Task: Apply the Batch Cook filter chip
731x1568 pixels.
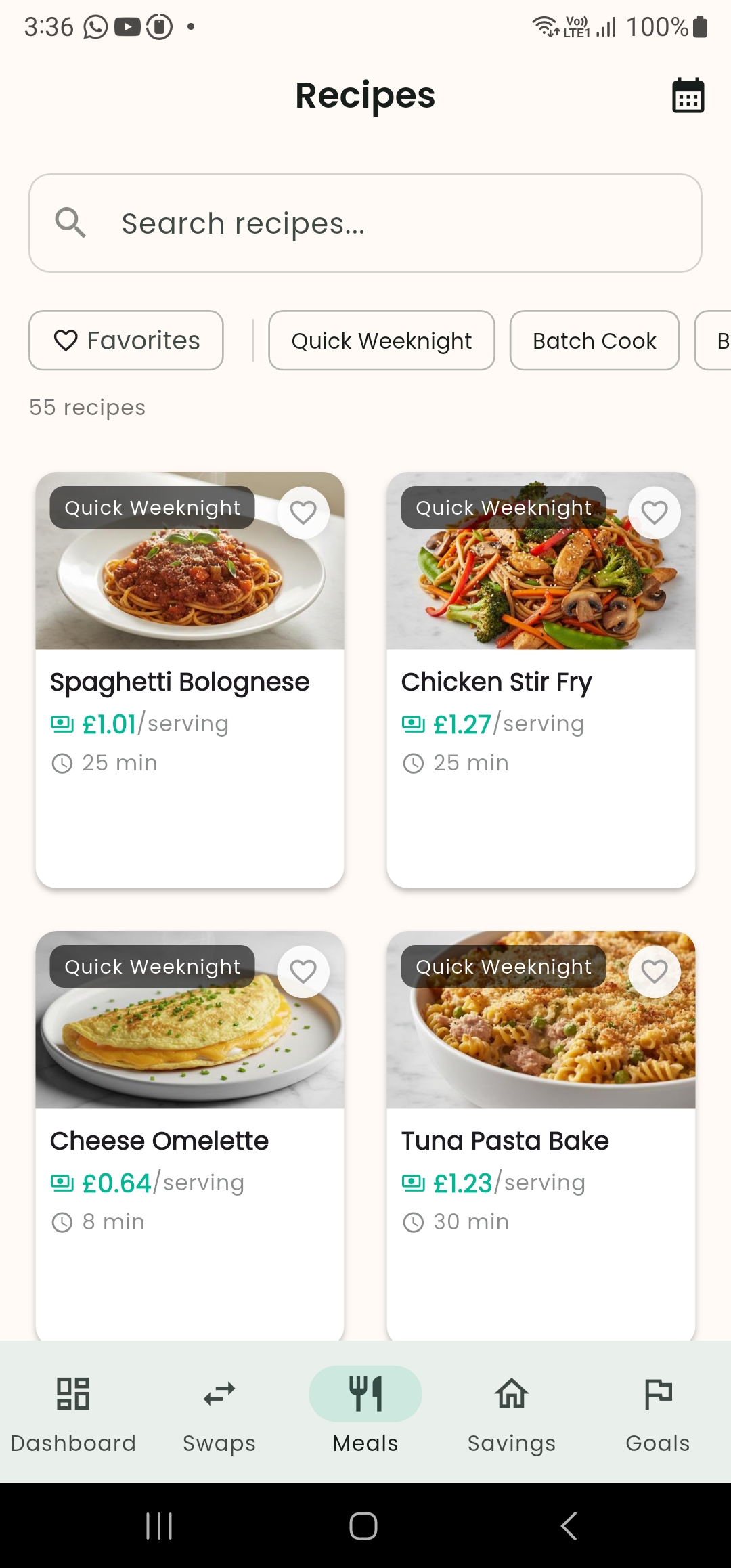Action: [x=594, y=341]
